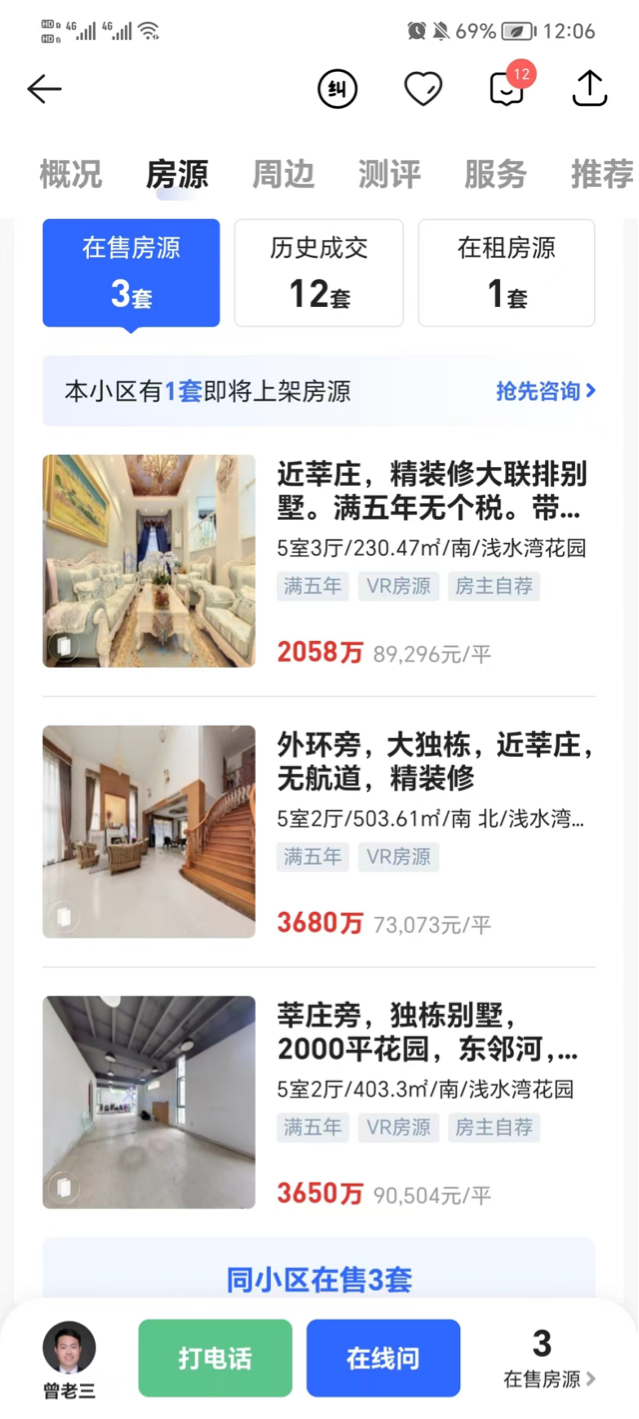Switch to the 推荐 tab
This screenshot has width=639, height=1419.
point(601,174)
